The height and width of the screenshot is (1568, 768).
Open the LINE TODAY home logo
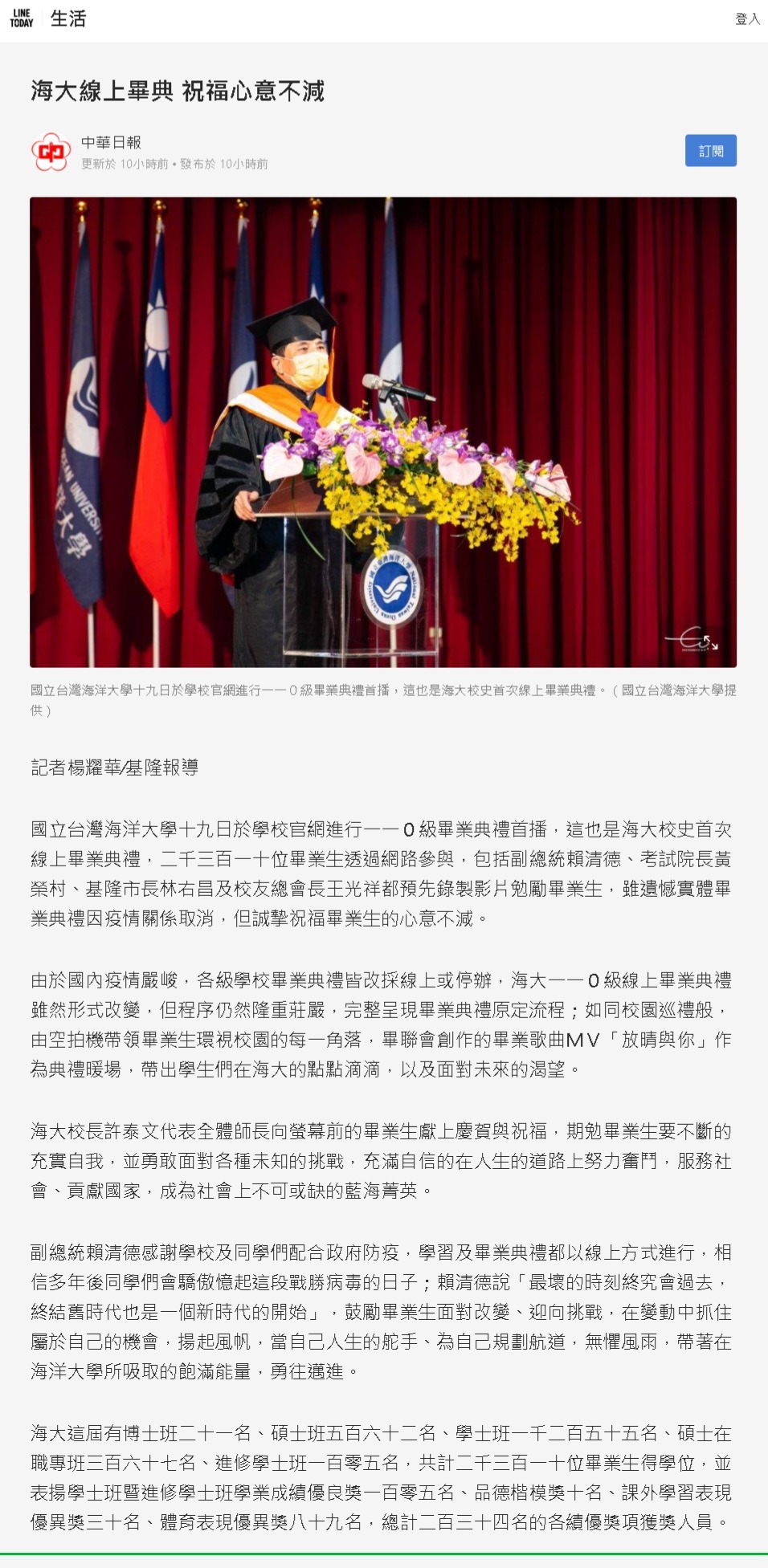pos(22,18)
